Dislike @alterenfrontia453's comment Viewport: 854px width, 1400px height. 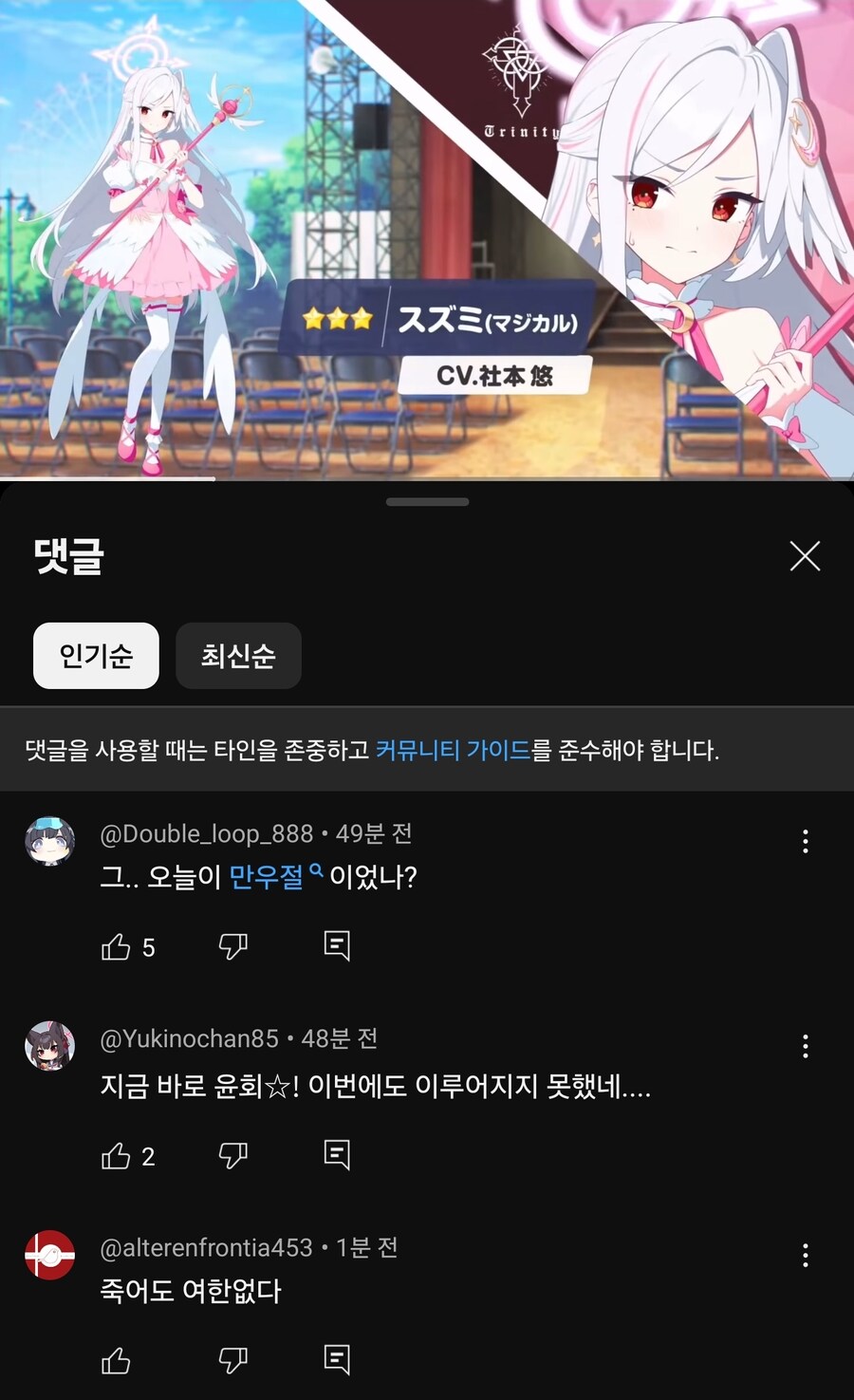[232, 1361]
